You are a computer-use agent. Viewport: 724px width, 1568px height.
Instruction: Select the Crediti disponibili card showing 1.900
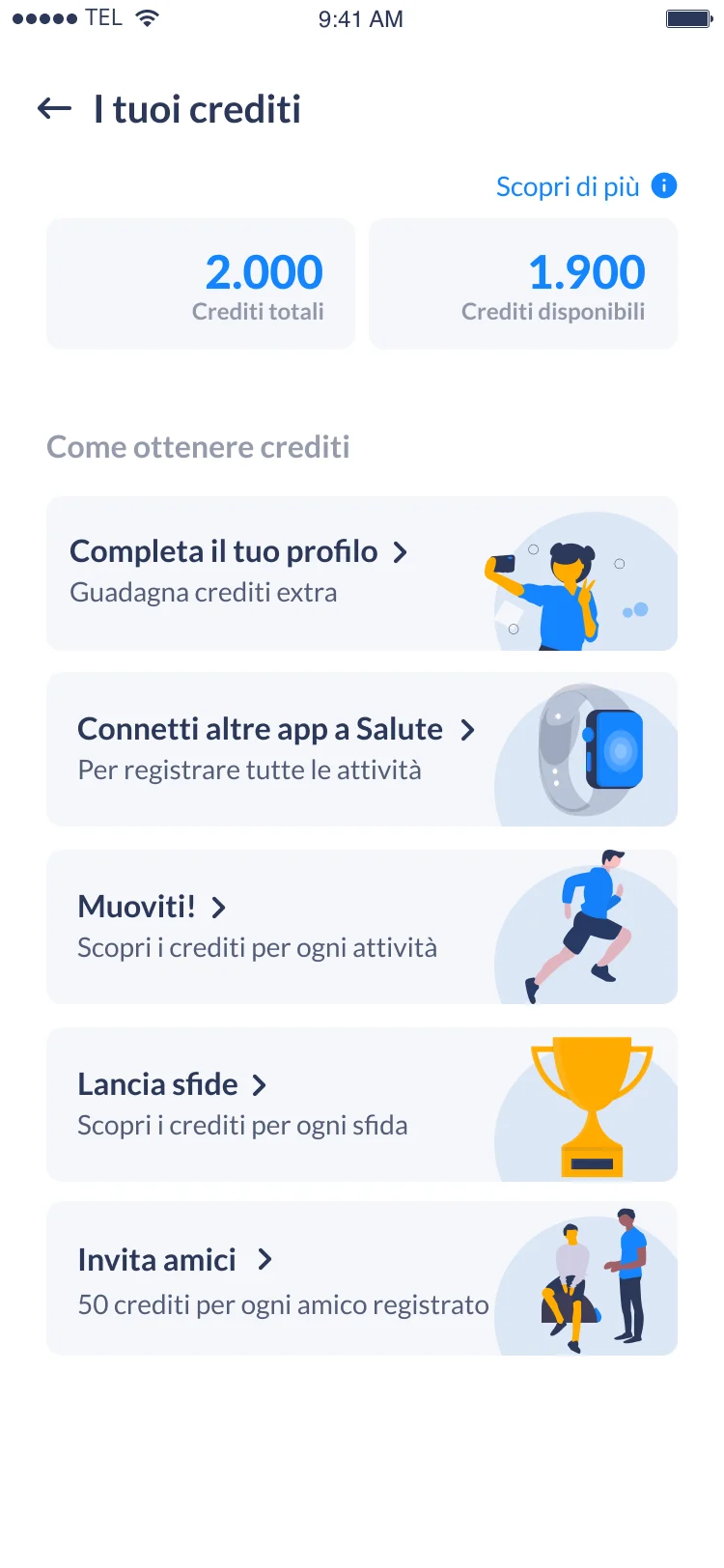coord(522,283)
